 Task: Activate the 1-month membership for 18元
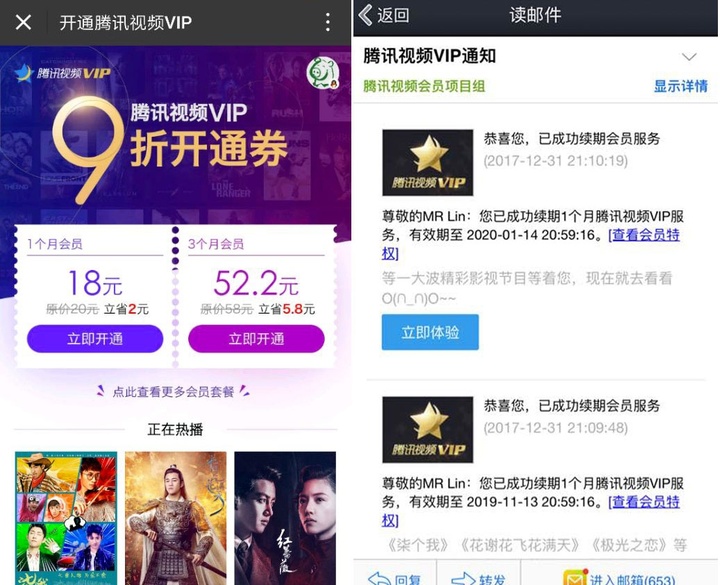[95, 339]
